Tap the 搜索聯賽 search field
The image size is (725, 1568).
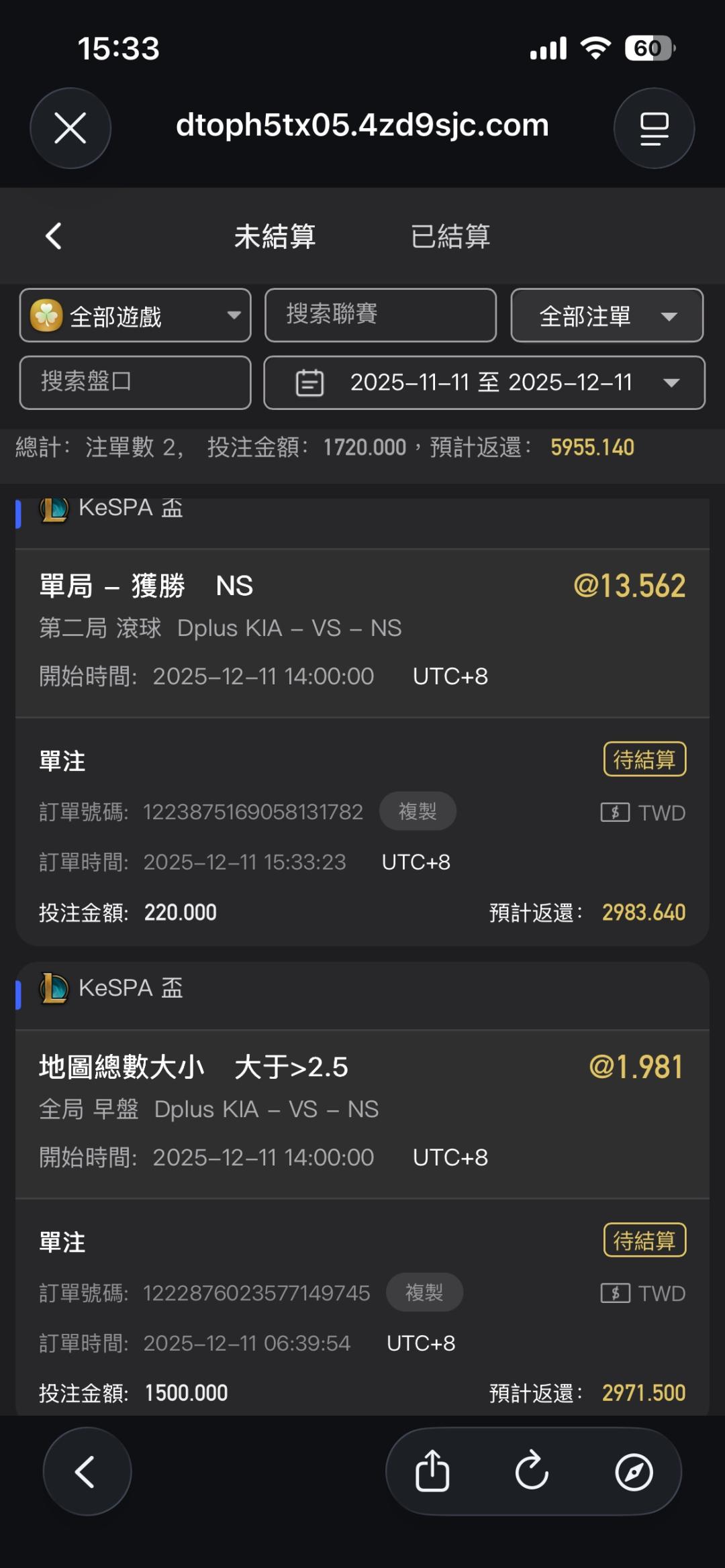pos(381,315)
